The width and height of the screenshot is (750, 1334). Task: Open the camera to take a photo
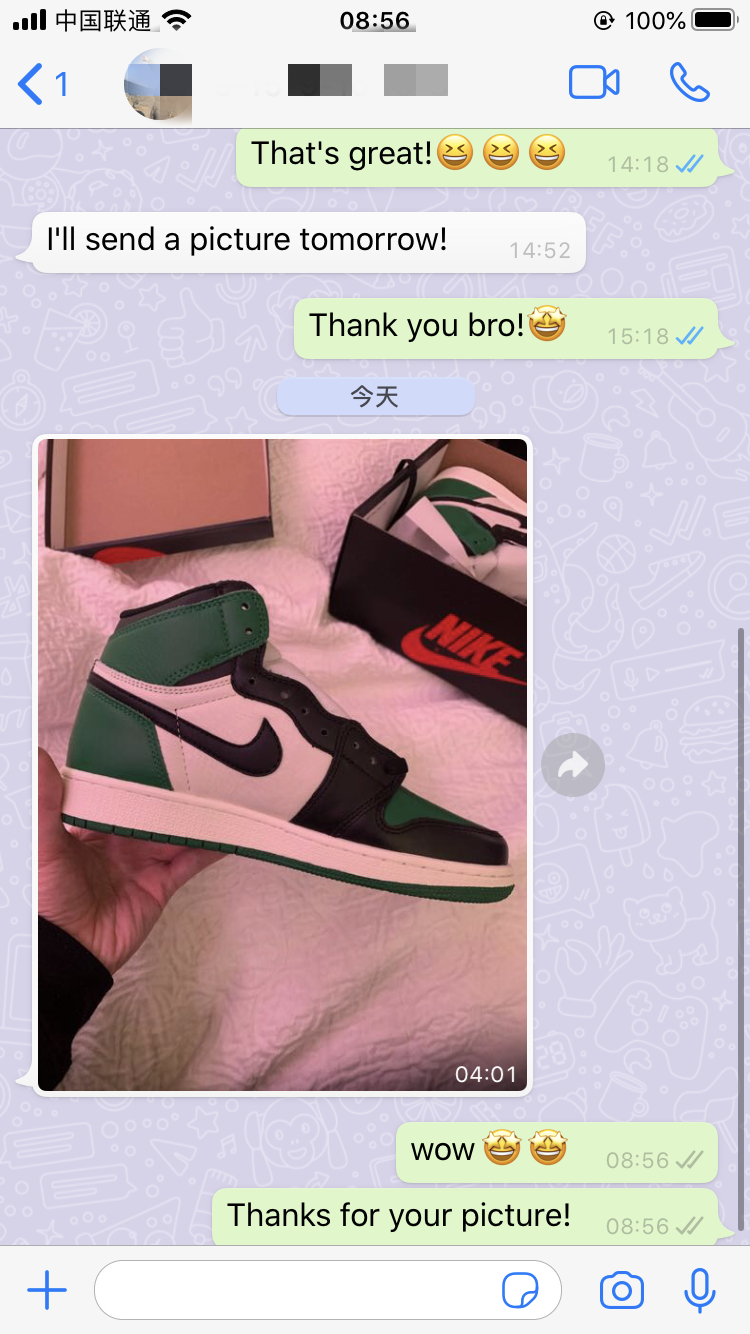pos(621,1291)
